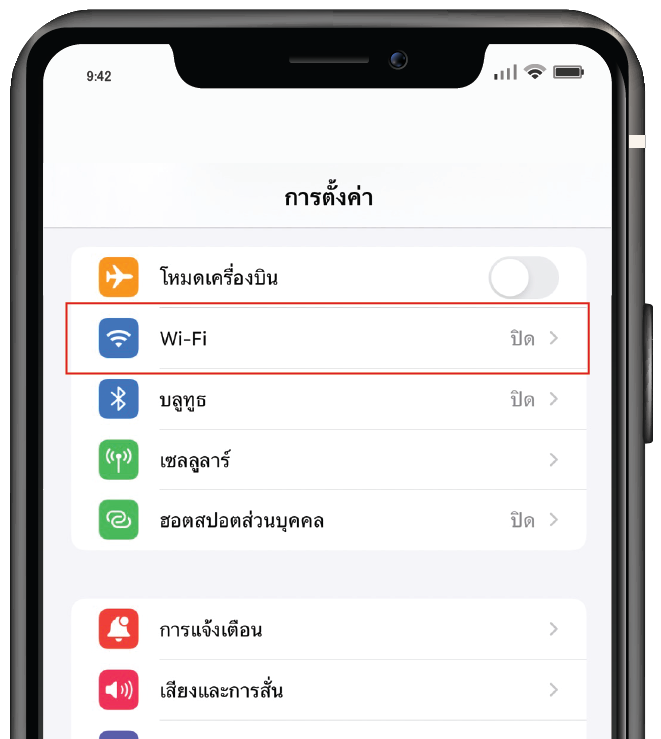
Task: Open the เซลลูลาร์ cellular settings
Action: click(x=328, y=460)
